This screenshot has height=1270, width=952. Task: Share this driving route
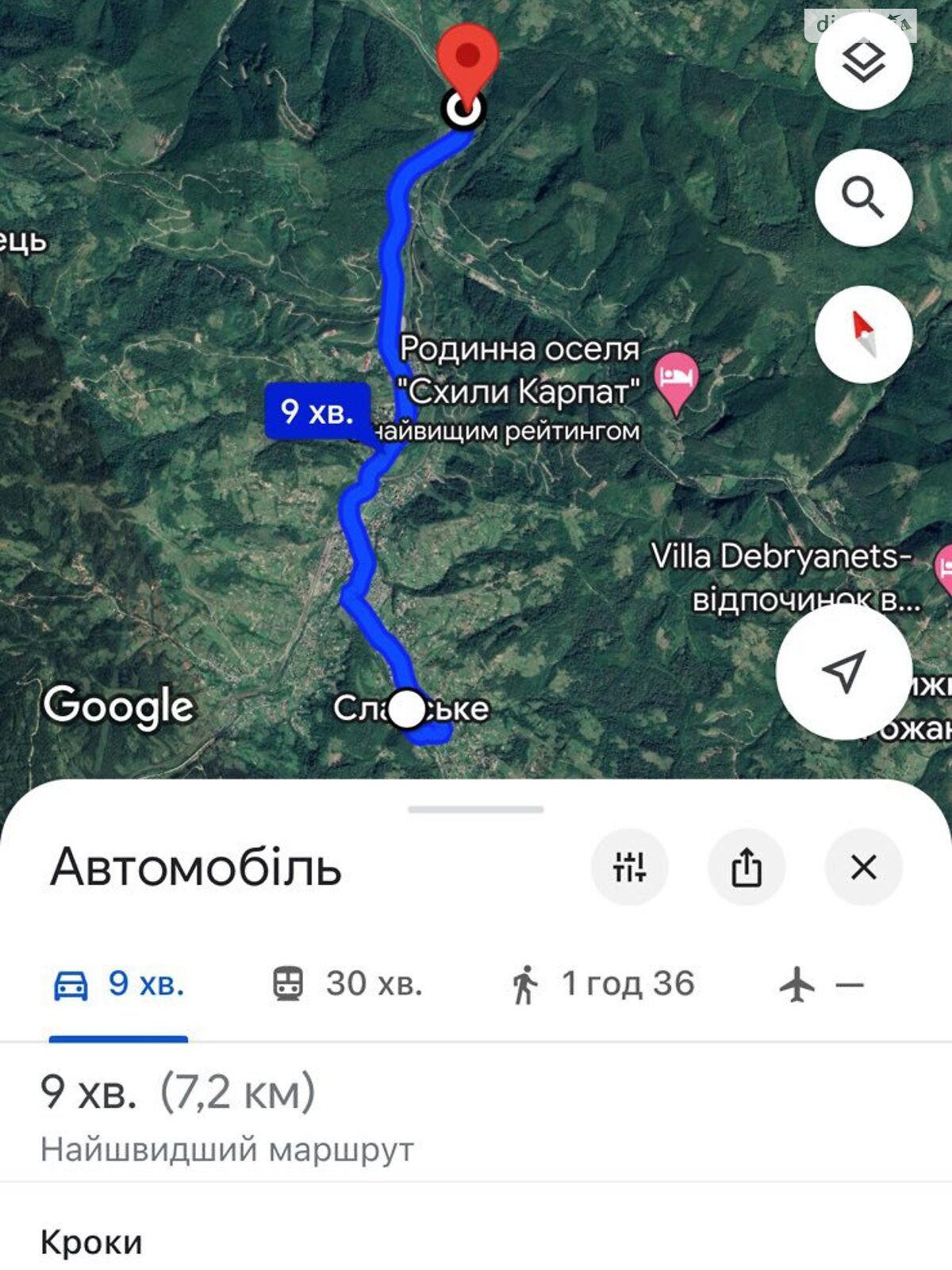746,867
